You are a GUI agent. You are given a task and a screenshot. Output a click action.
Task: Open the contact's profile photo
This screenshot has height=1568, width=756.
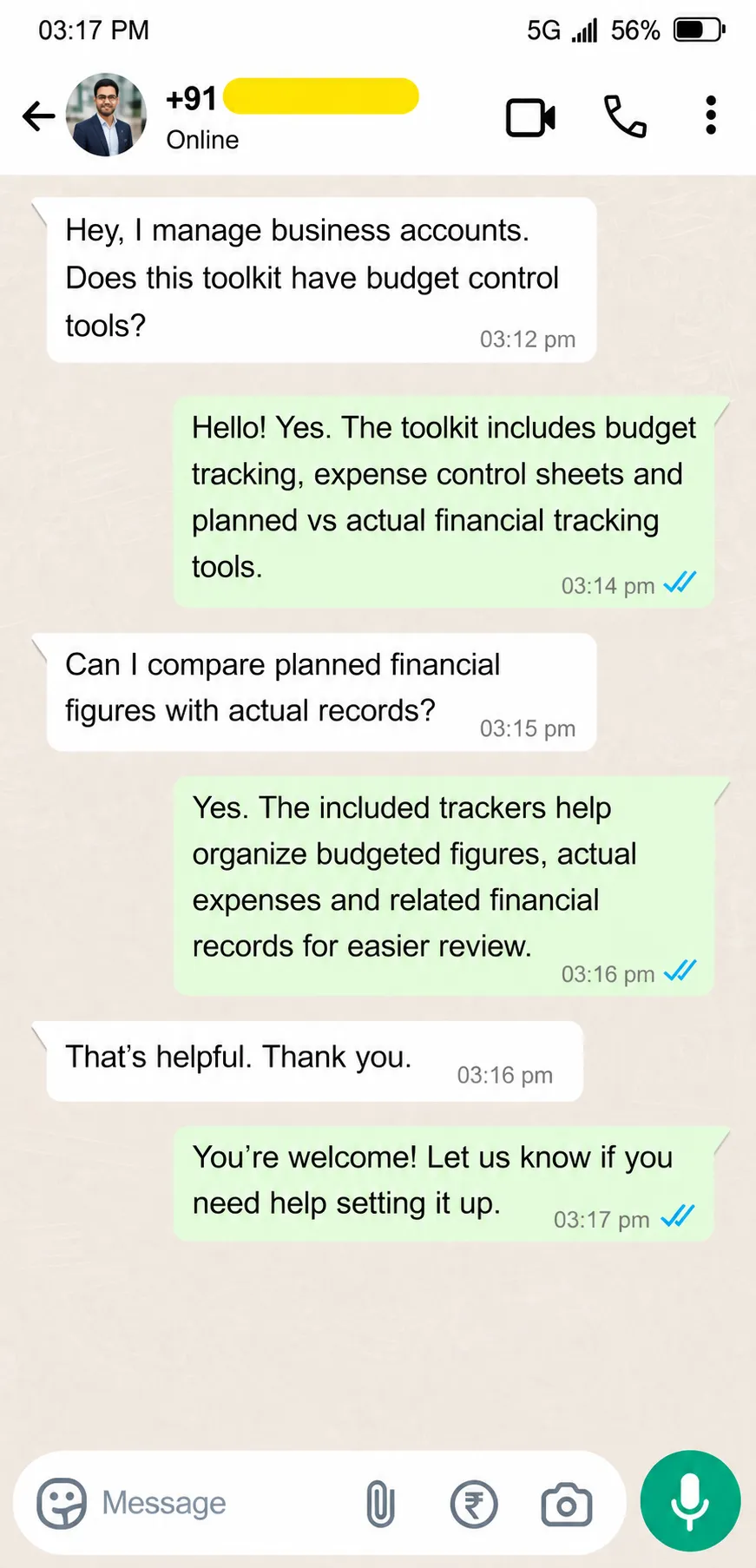pos(106,115)
